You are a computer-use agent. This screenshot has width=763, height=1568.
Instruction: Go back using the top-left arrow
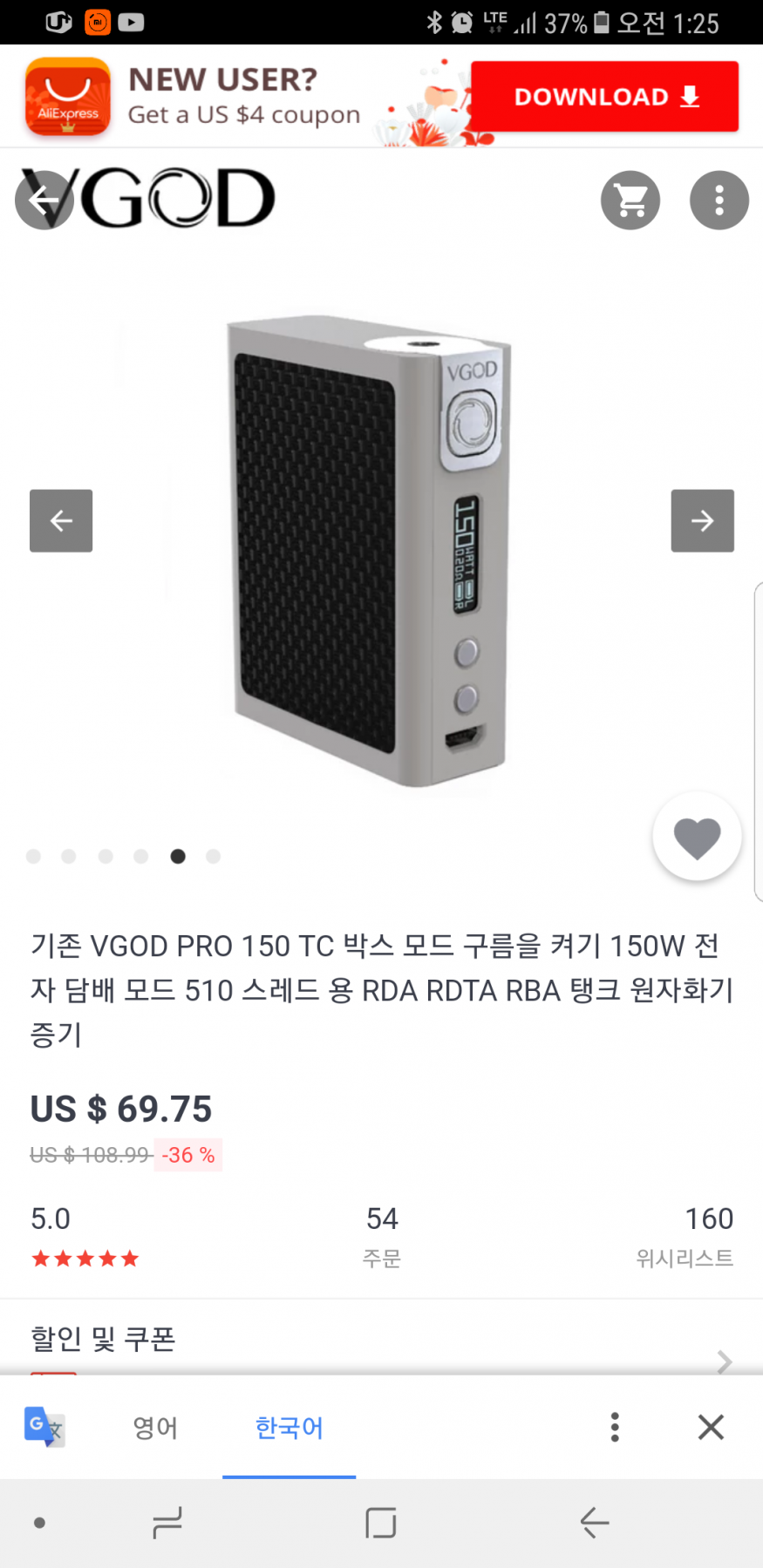(x=44, y=200)
